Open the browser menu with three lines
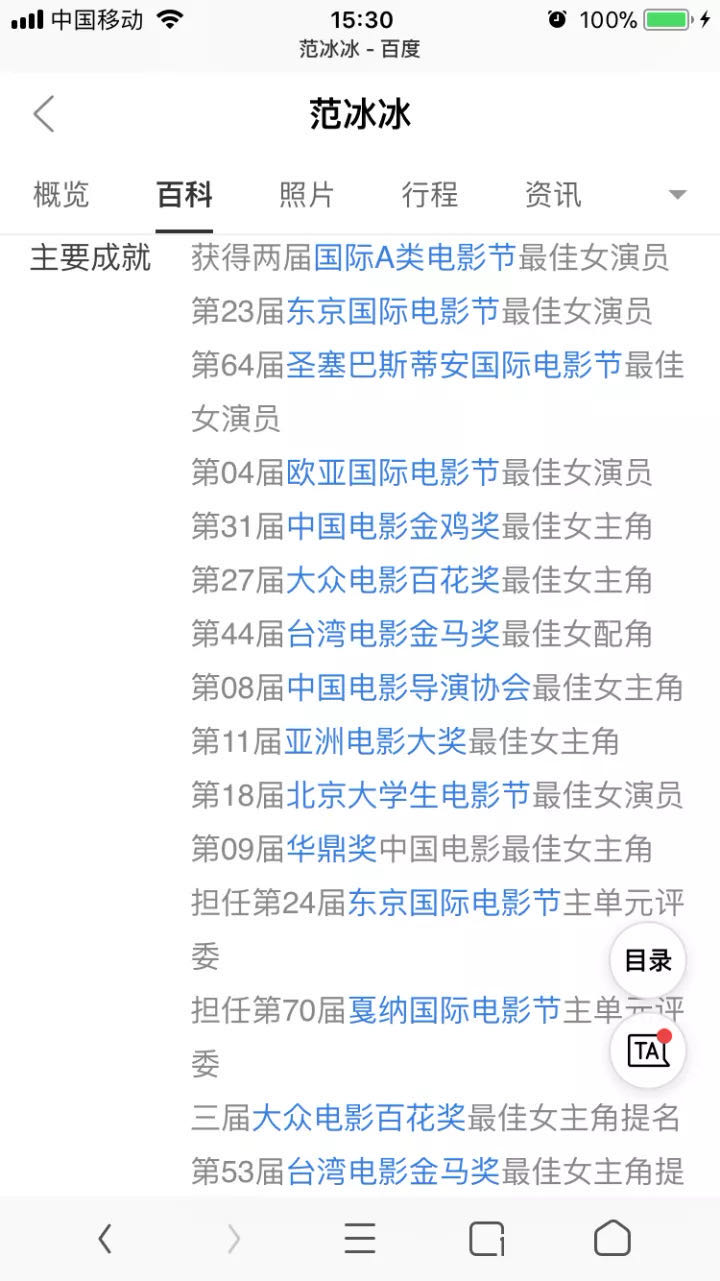 point(360,1239)
